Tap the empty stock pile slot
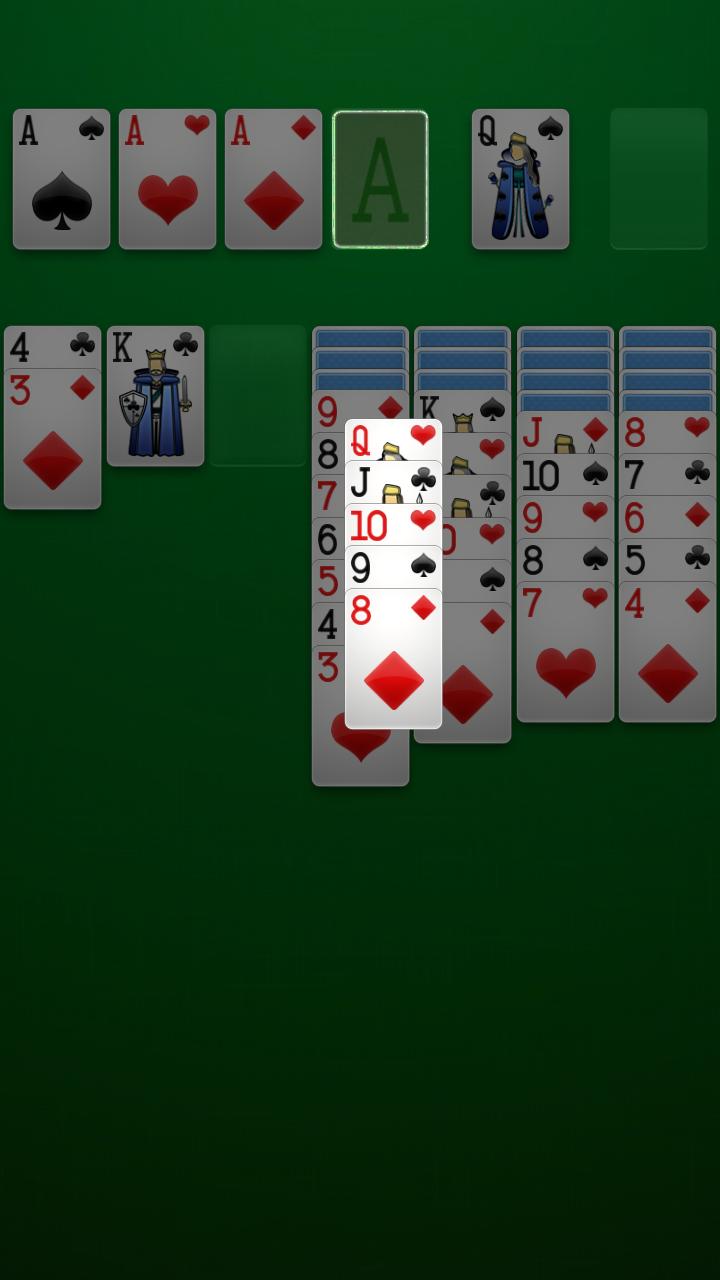Image resolution: width=720 pixels, height=1280 pixels. pos(658,179)
